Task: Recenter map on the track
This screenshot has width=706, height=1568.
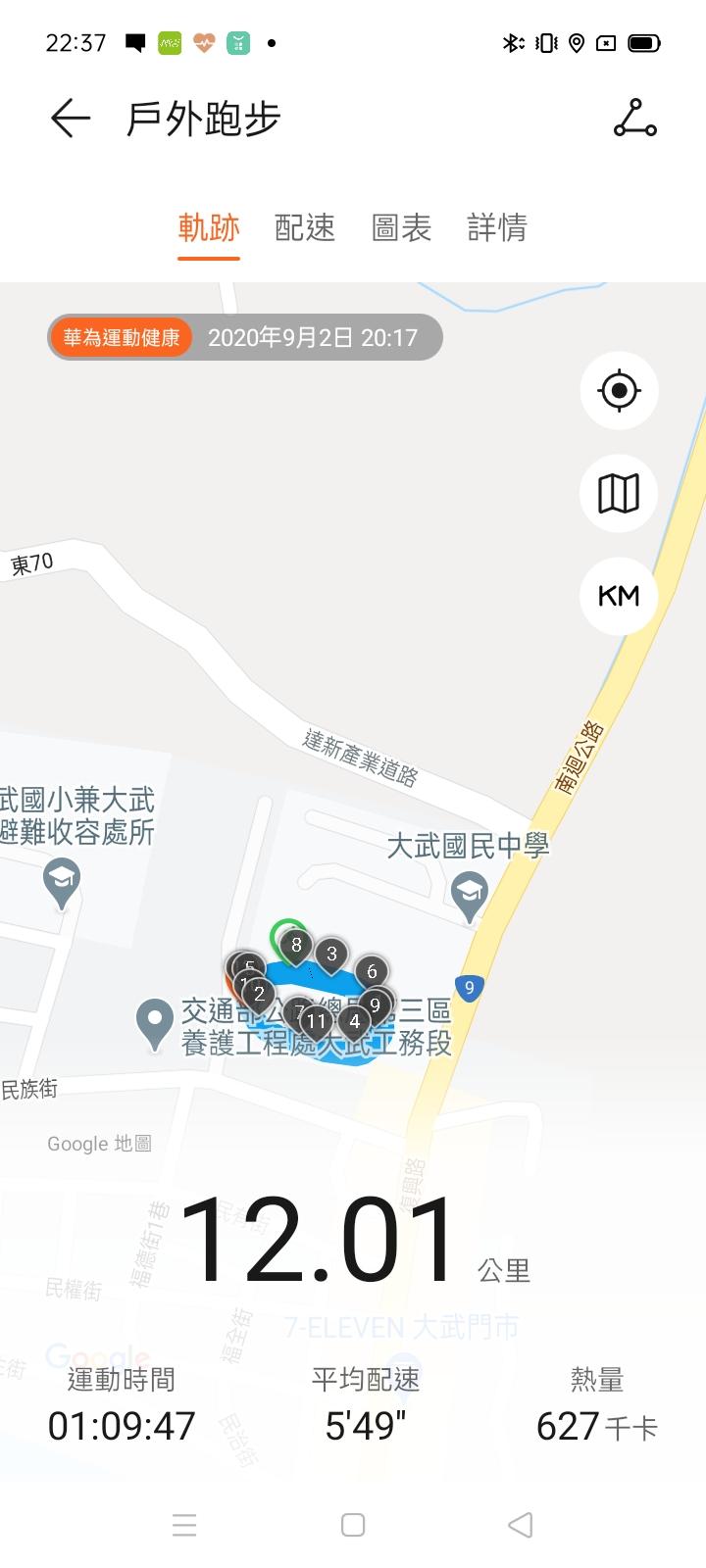Action: [619, 391]
